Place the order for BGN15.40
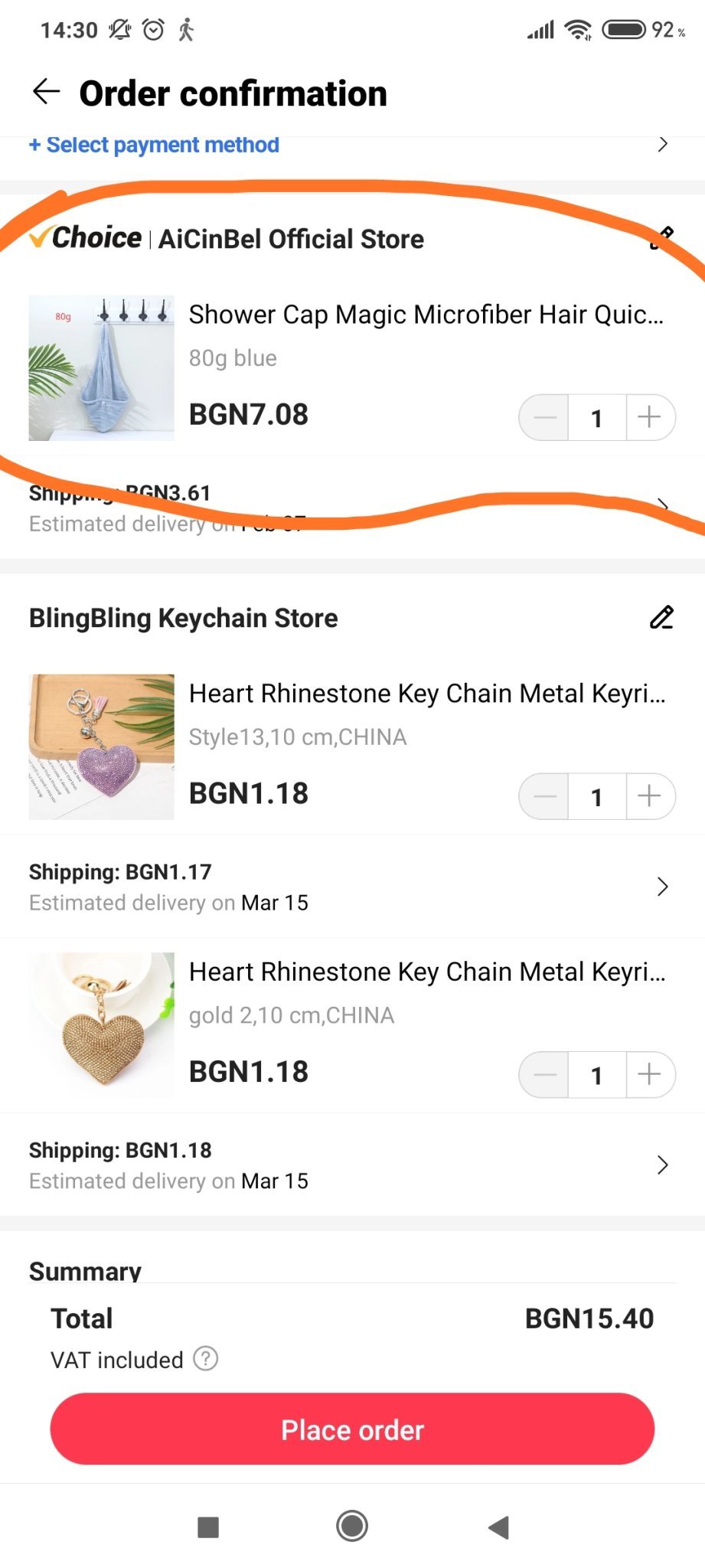This screenshot has width=705, height=1568. click(x=352, y=1429)
